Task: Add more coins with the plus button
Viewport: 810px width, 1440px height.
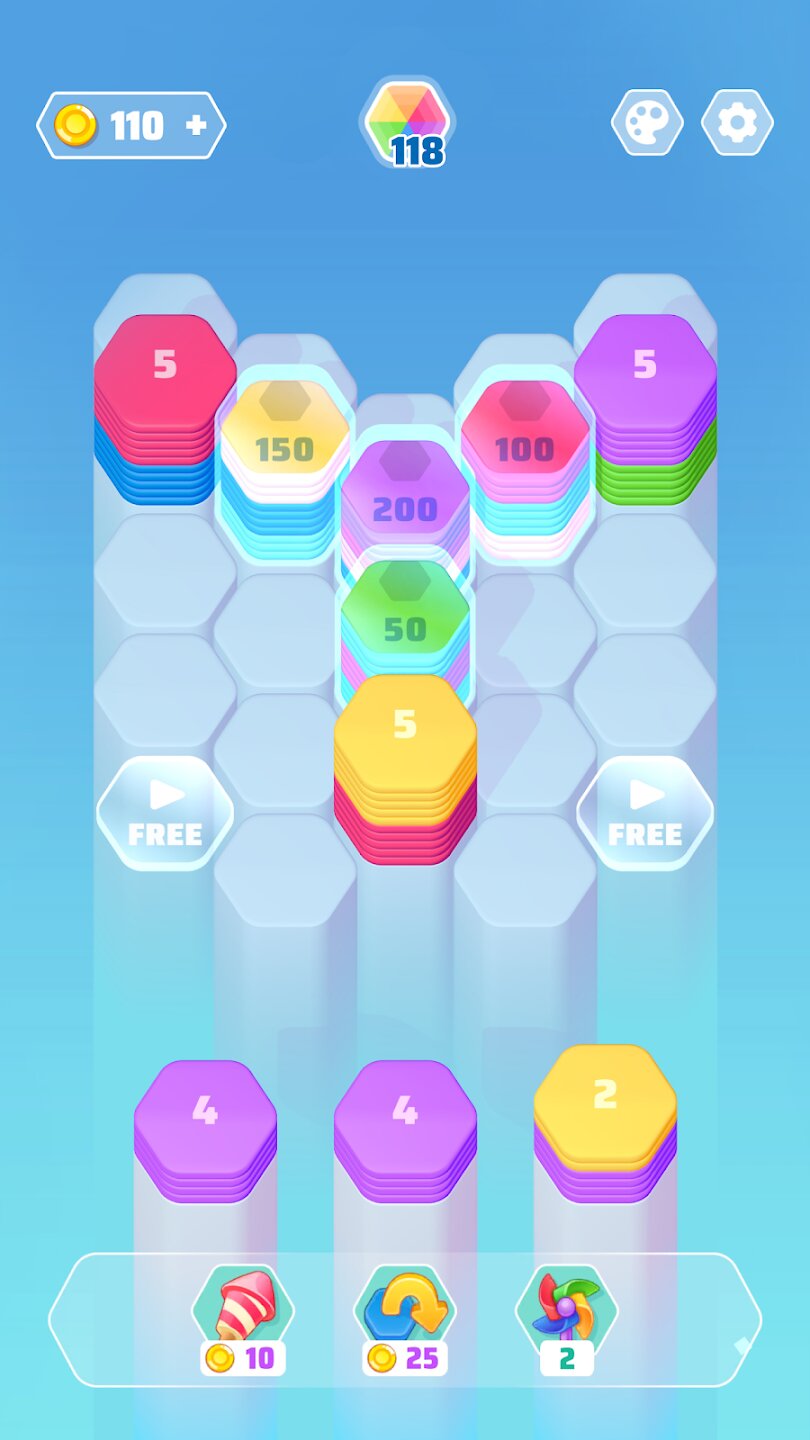Action: click(196, 126)
